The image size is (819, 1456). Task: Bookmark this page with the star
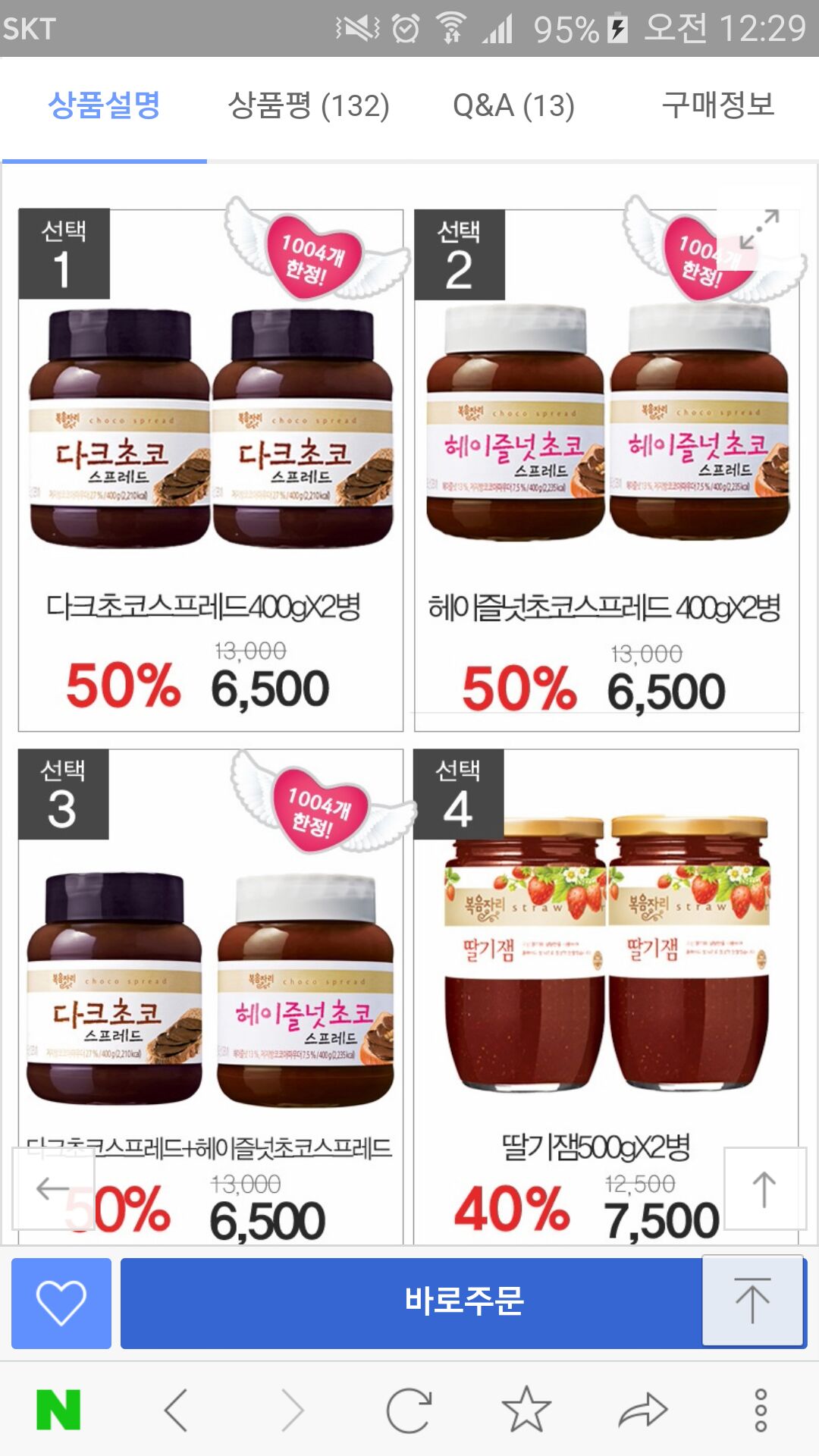click(526, 1410)
